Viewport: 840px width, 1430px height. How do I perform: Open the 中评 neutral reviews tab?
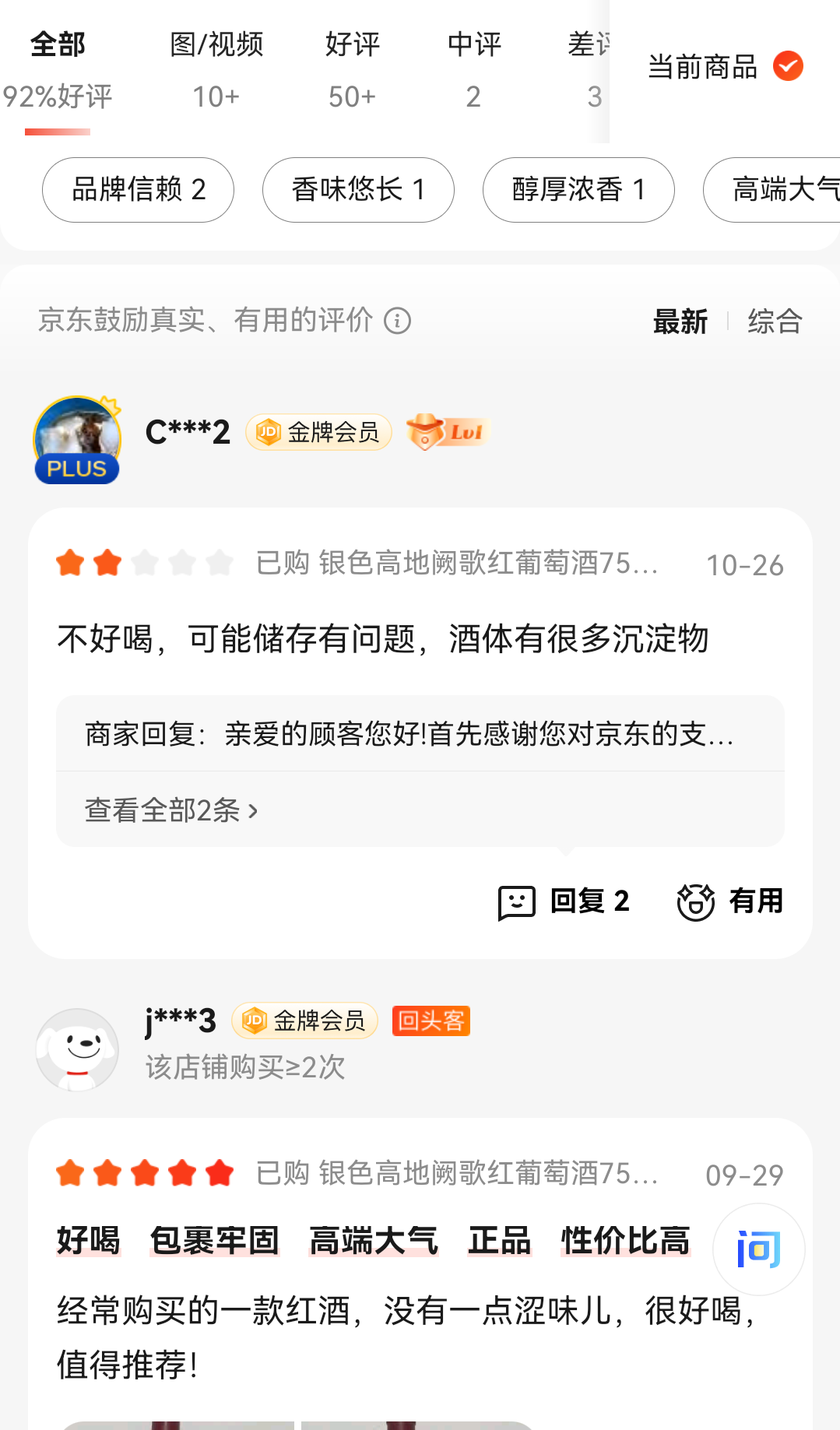[x=473, y=69]
